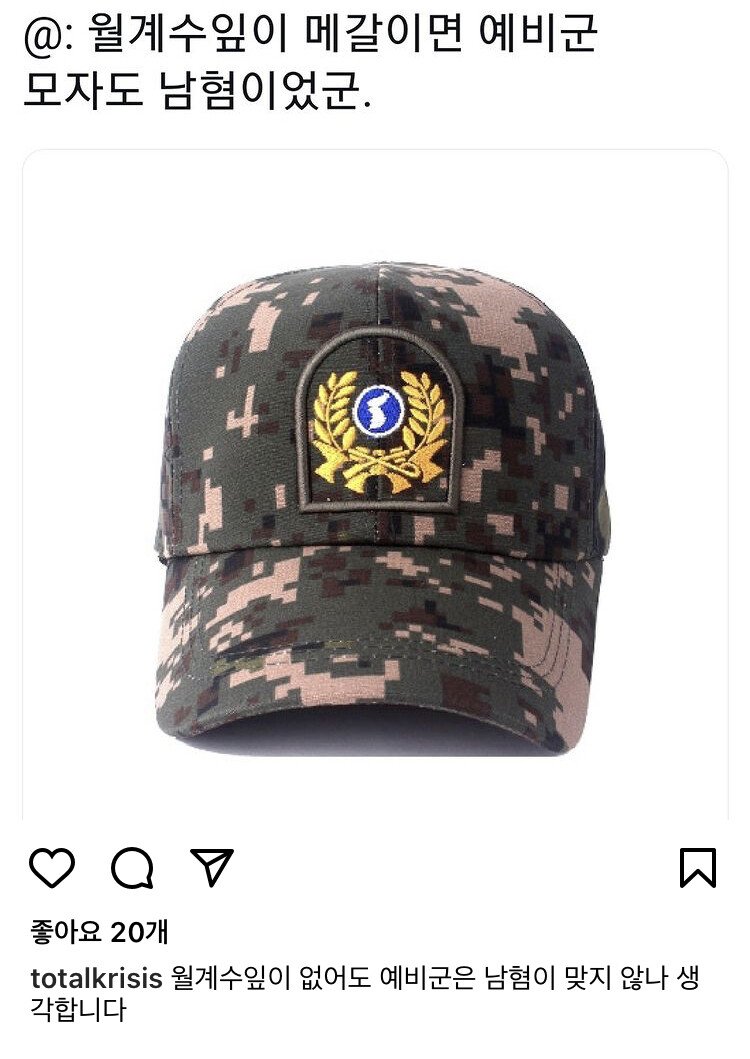Open totalkrisis profile from caption

(x=96, y=979)
